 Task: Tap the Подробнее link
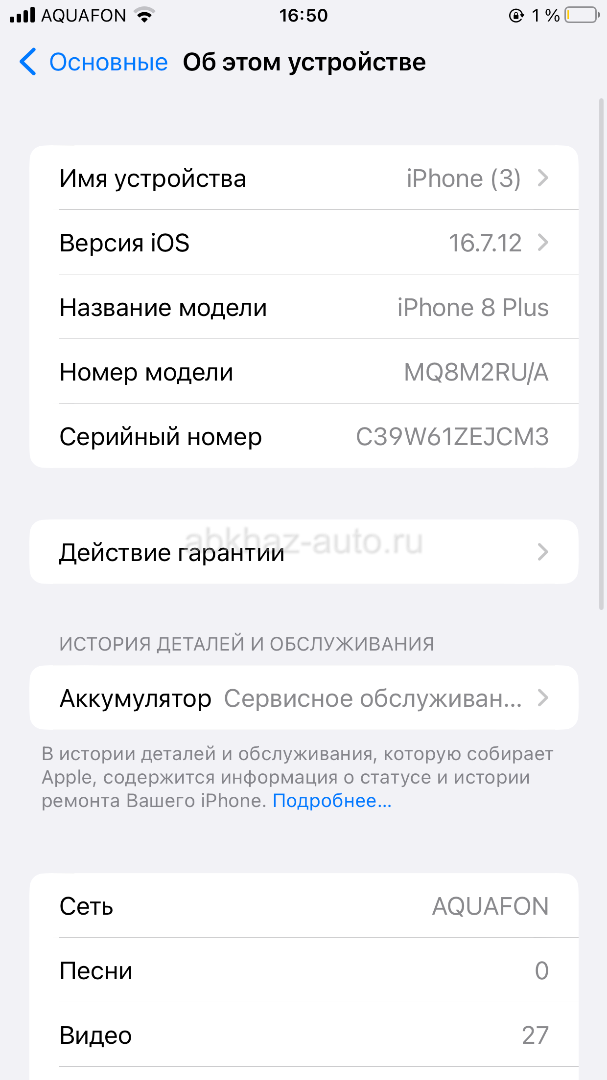point(331,801)
